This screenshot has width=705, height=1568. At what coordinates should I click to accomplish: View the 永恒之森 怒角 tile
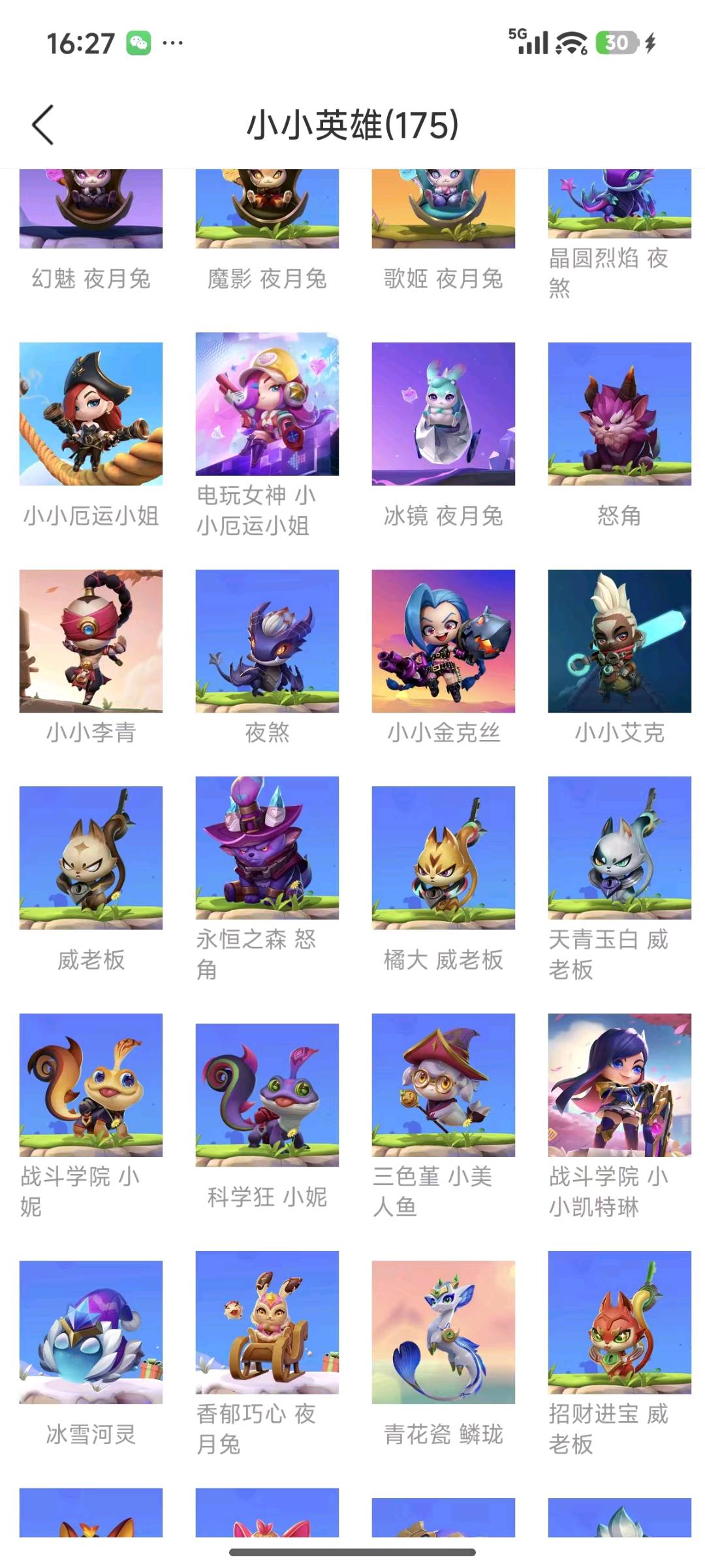[x=267, y=848]
